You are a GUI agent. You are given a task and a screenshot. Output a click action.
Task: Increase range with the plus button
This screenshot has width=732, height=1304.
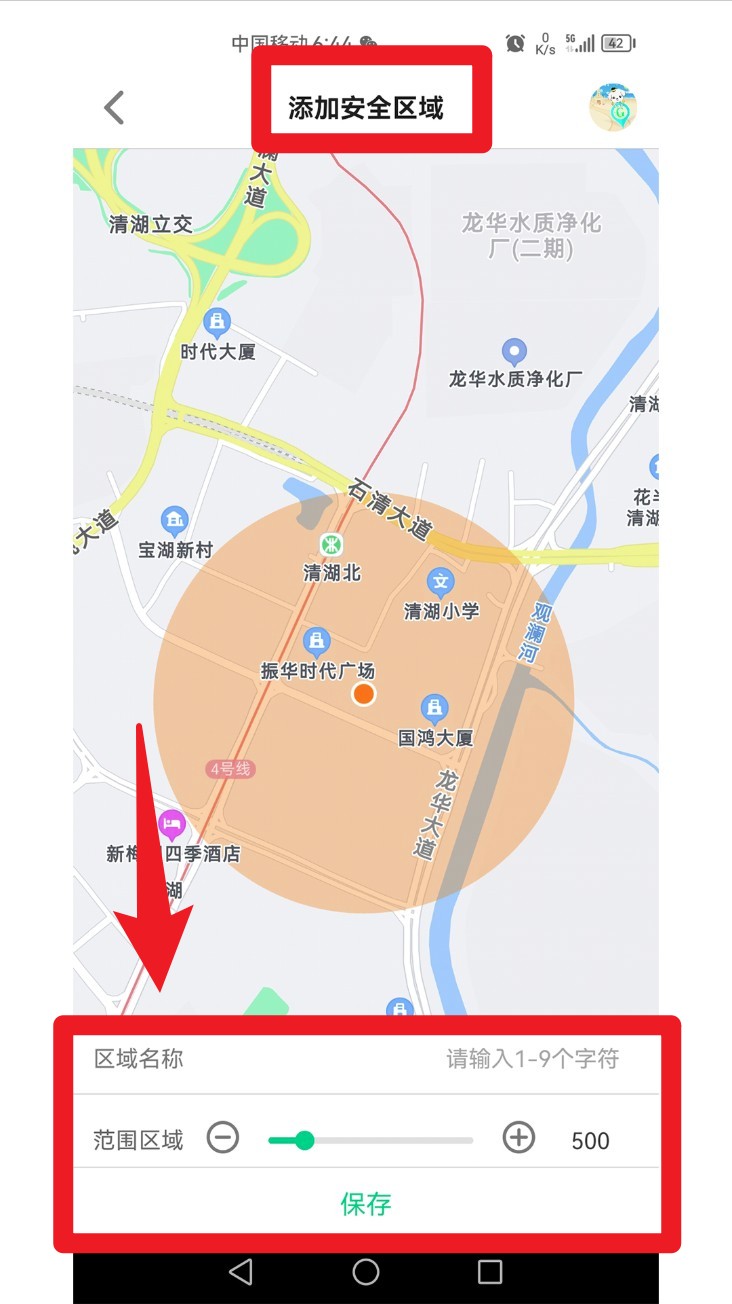(x=518, y=1138)
